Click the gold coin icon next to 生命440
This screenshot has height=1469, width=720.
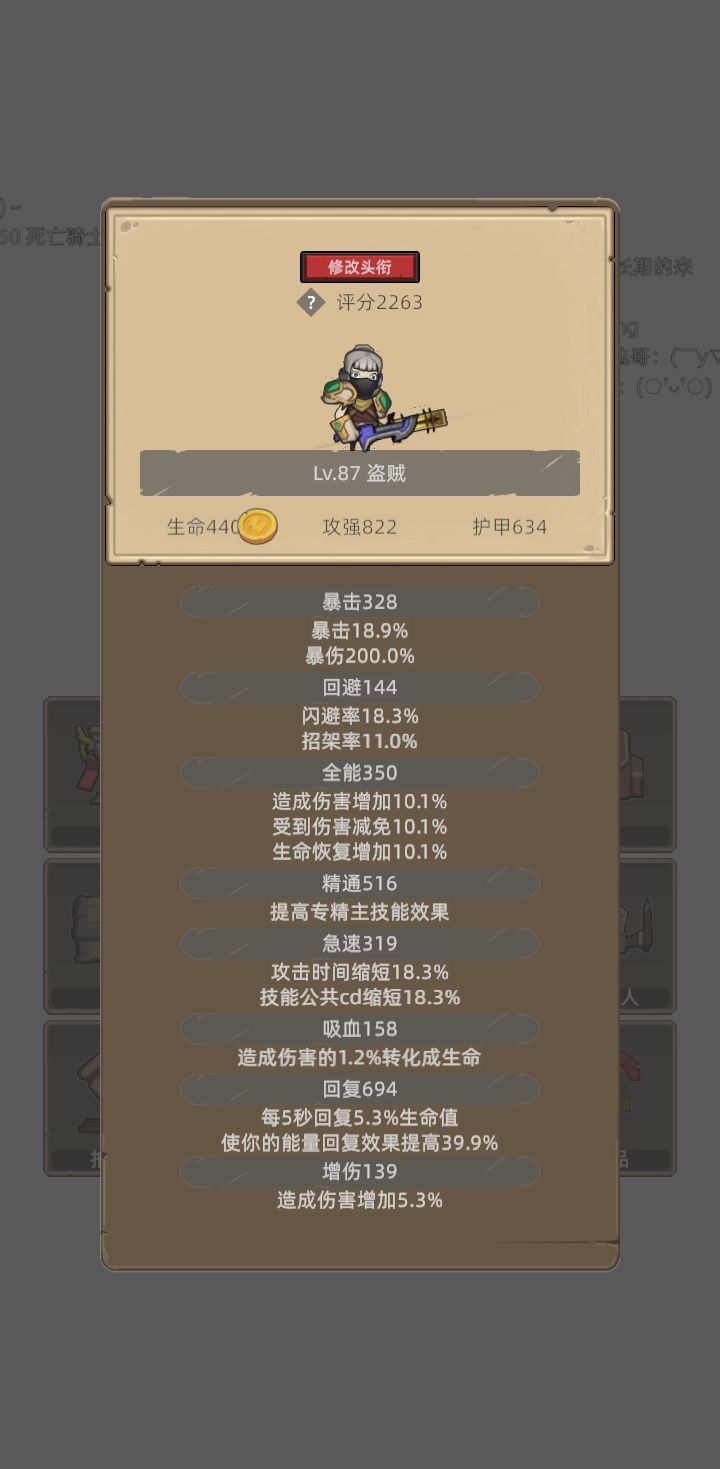click(x=258, y=525)
